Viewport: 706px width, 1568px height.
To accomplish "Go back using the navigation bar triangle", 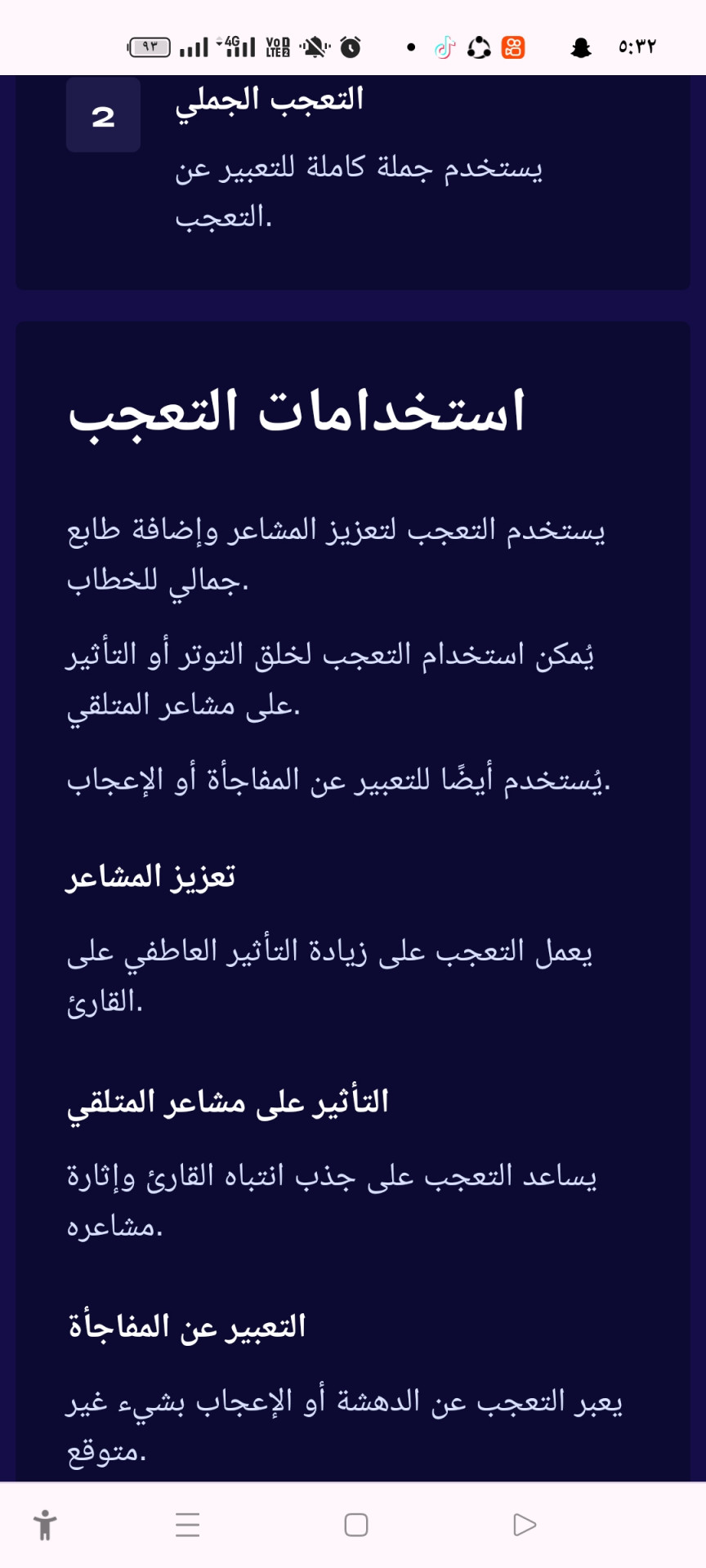I will click(525, 1525).
